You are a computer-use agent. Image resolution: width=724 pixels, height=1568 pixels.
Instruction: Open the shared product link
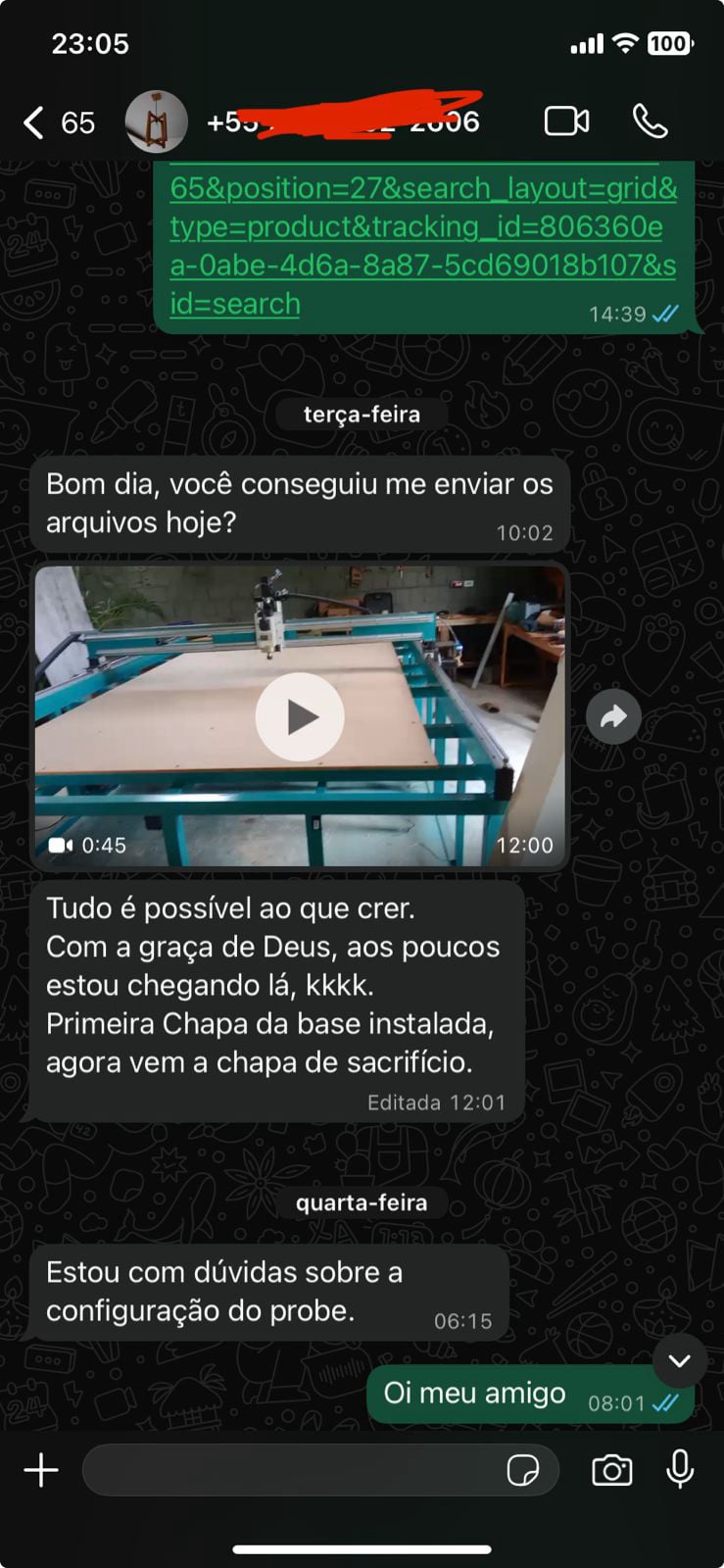tap(421, 245)
